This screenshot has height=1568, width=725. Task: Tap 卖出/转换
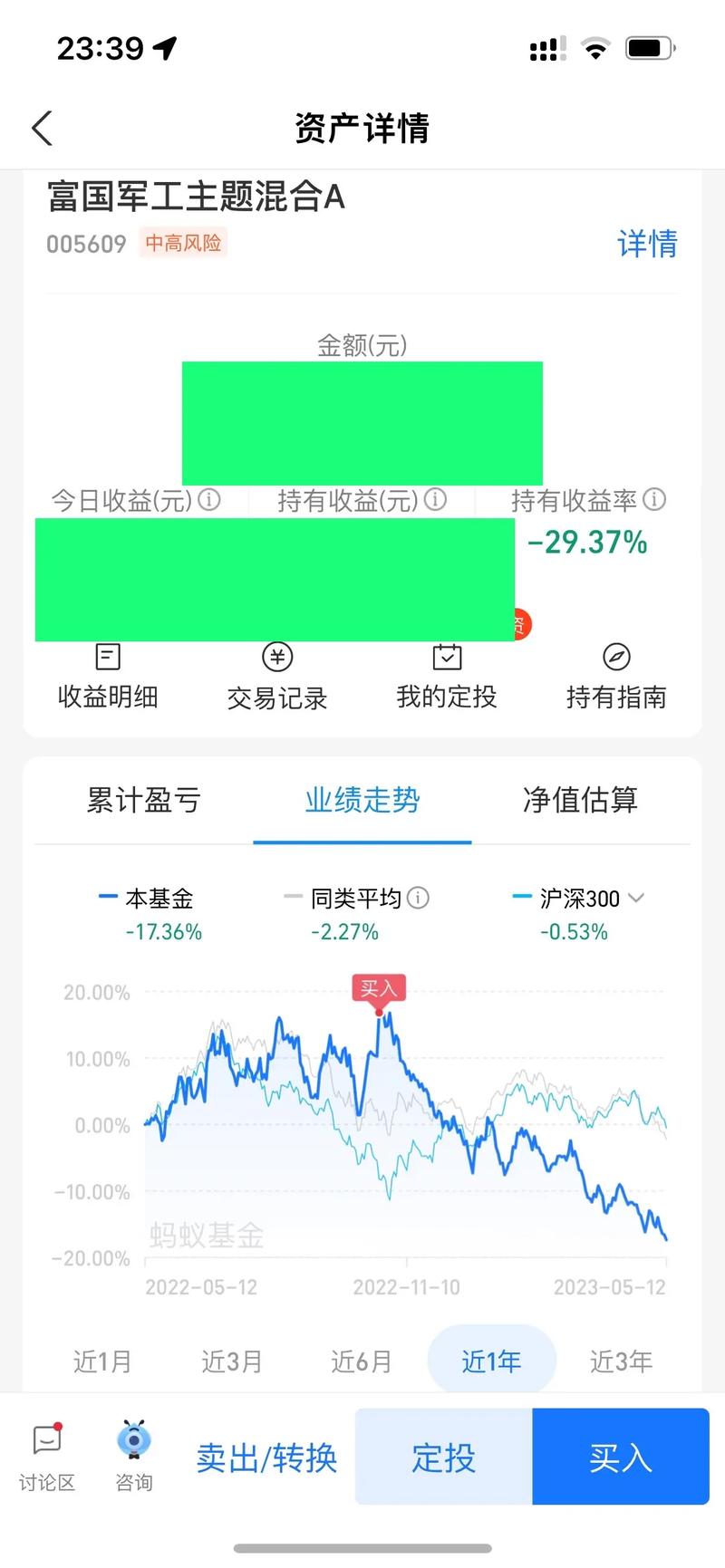(x=266, y=1457)
